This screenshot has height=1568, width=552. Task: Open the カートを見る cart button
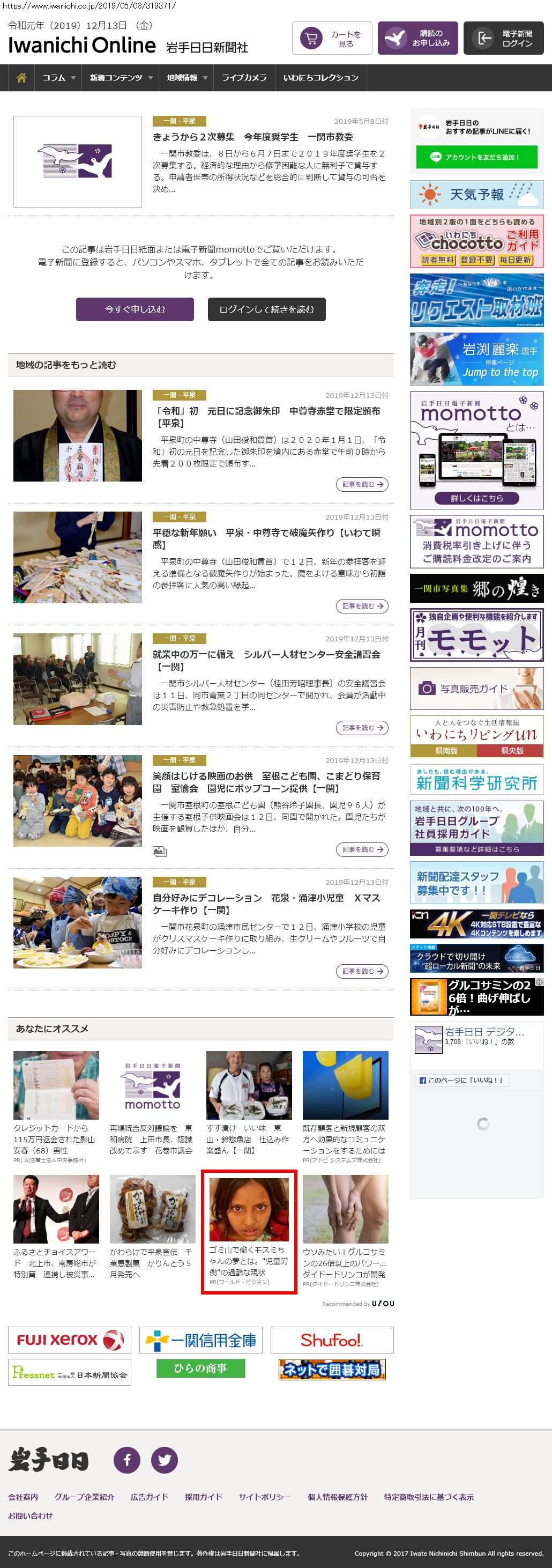332,39
